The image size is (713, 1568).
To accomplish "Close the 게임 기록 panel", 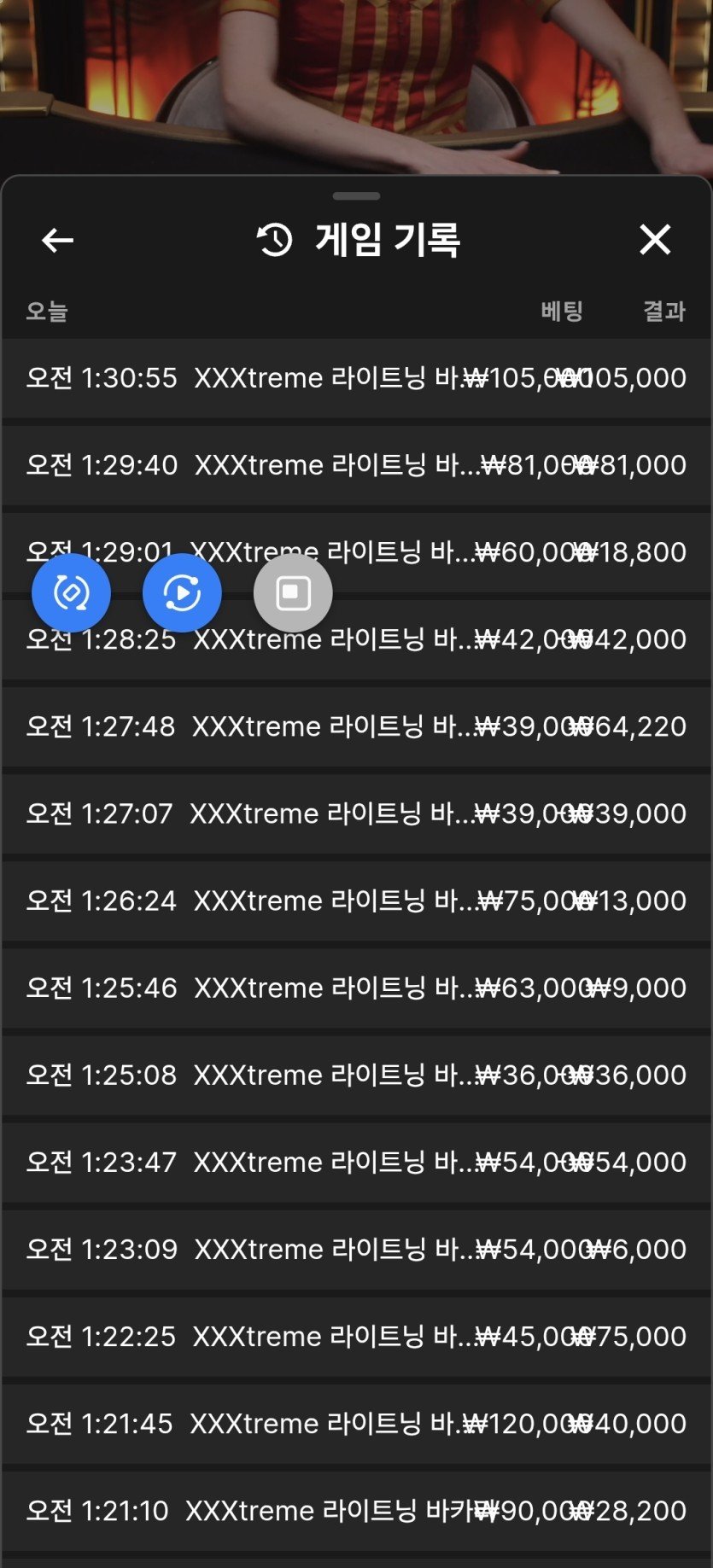I will click(655, 240).
